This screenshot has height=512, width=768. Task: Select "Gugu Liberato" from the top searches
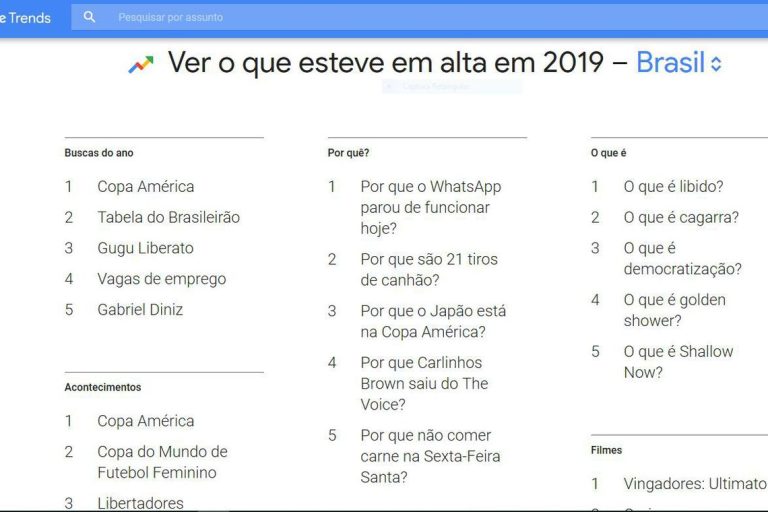(x=145, y=248)
